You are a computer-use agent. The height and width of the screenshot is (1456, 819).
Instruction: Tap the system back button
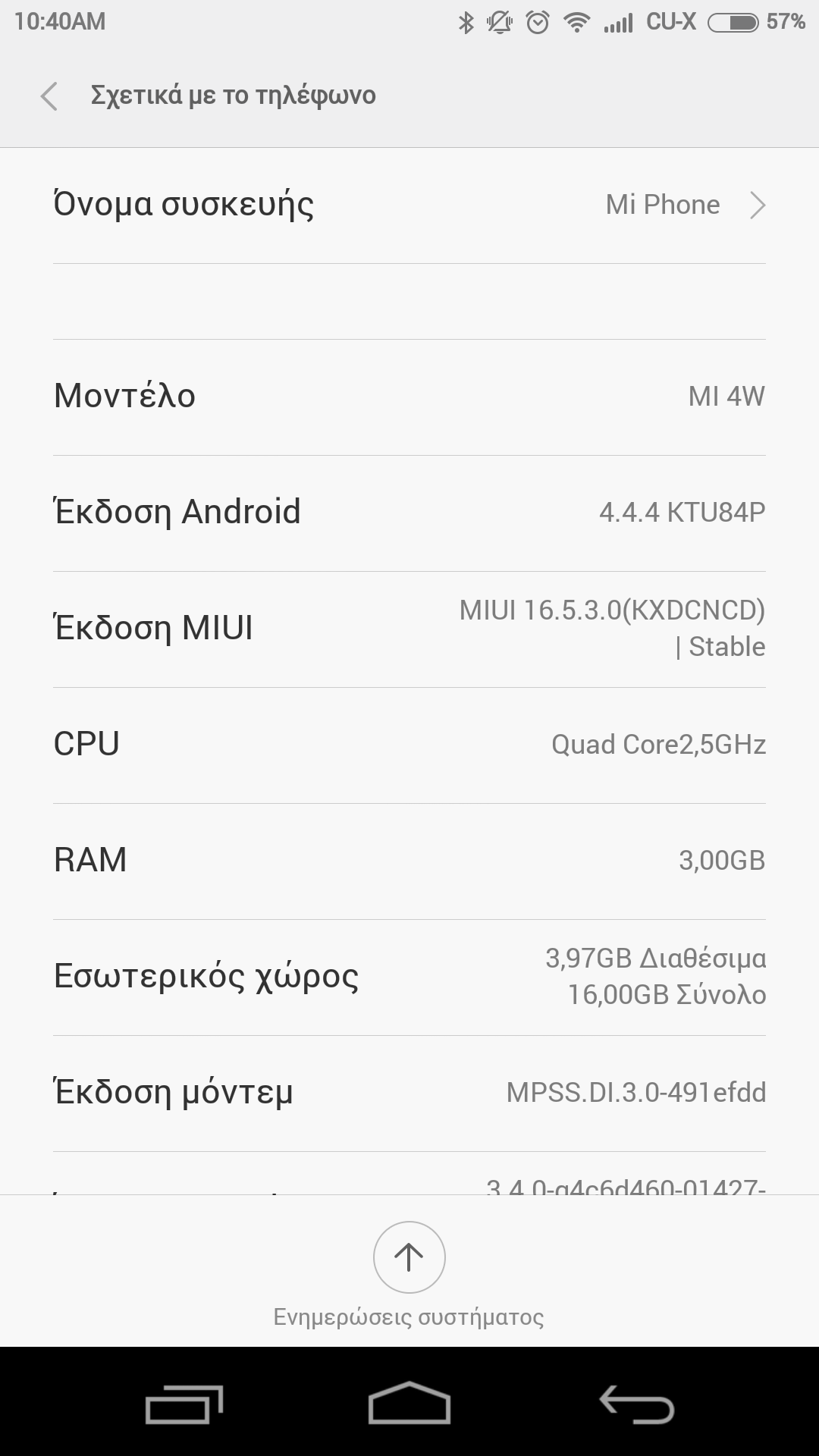point(635,1403)
